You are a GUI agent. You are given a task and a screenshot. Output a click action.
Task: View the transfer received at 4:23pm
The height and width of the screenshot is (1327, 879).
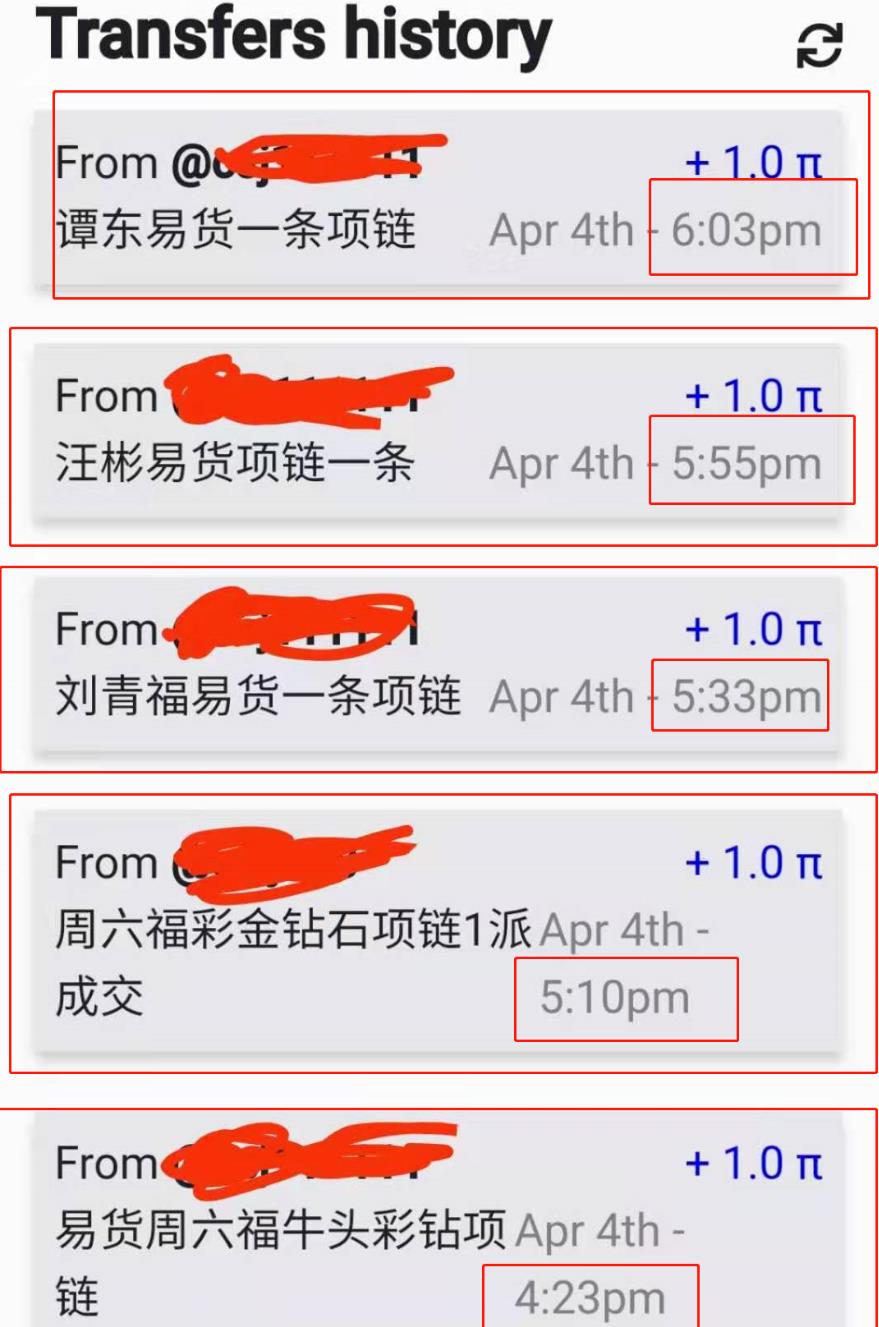(x=438, y=1230)
